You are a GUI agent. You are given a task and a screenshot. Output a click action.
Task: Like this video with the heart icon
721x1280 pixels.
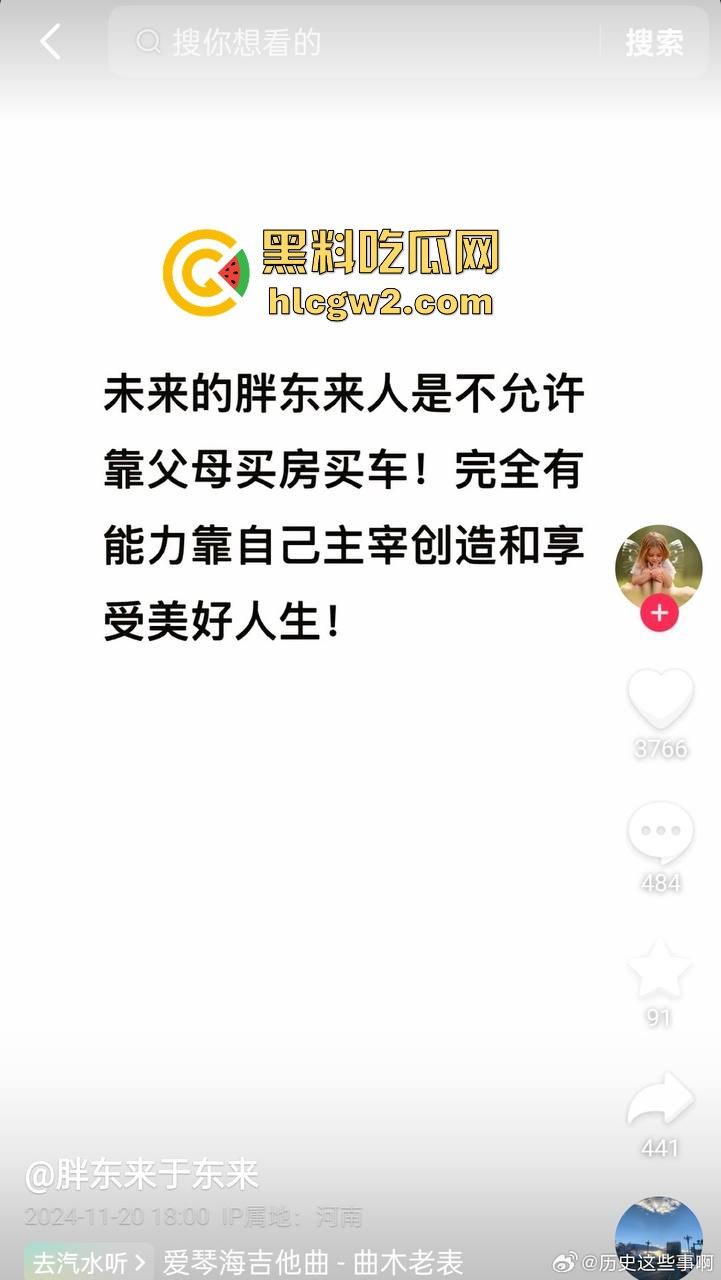point(660,698)
